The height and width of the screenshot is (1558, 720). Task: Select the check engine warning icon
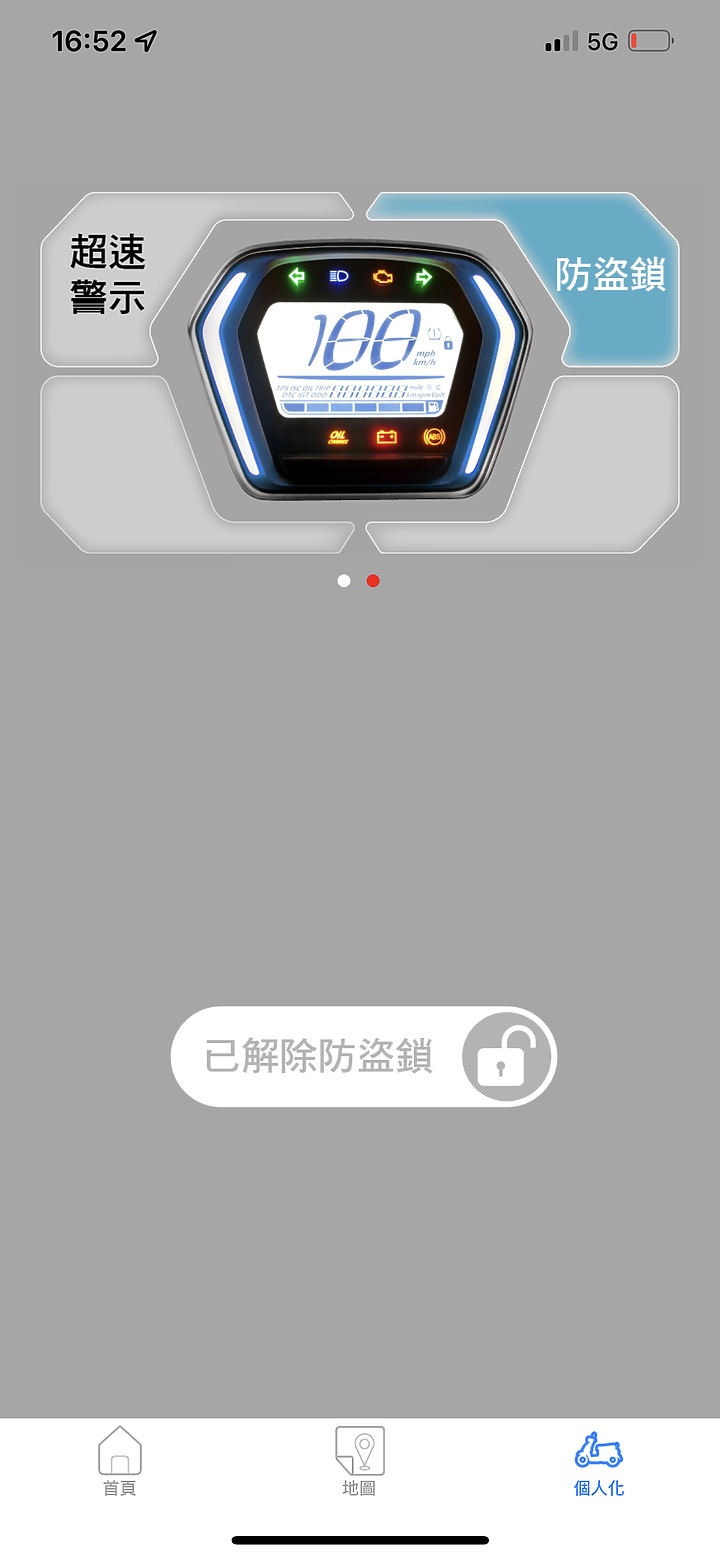[x=383, y=276]
